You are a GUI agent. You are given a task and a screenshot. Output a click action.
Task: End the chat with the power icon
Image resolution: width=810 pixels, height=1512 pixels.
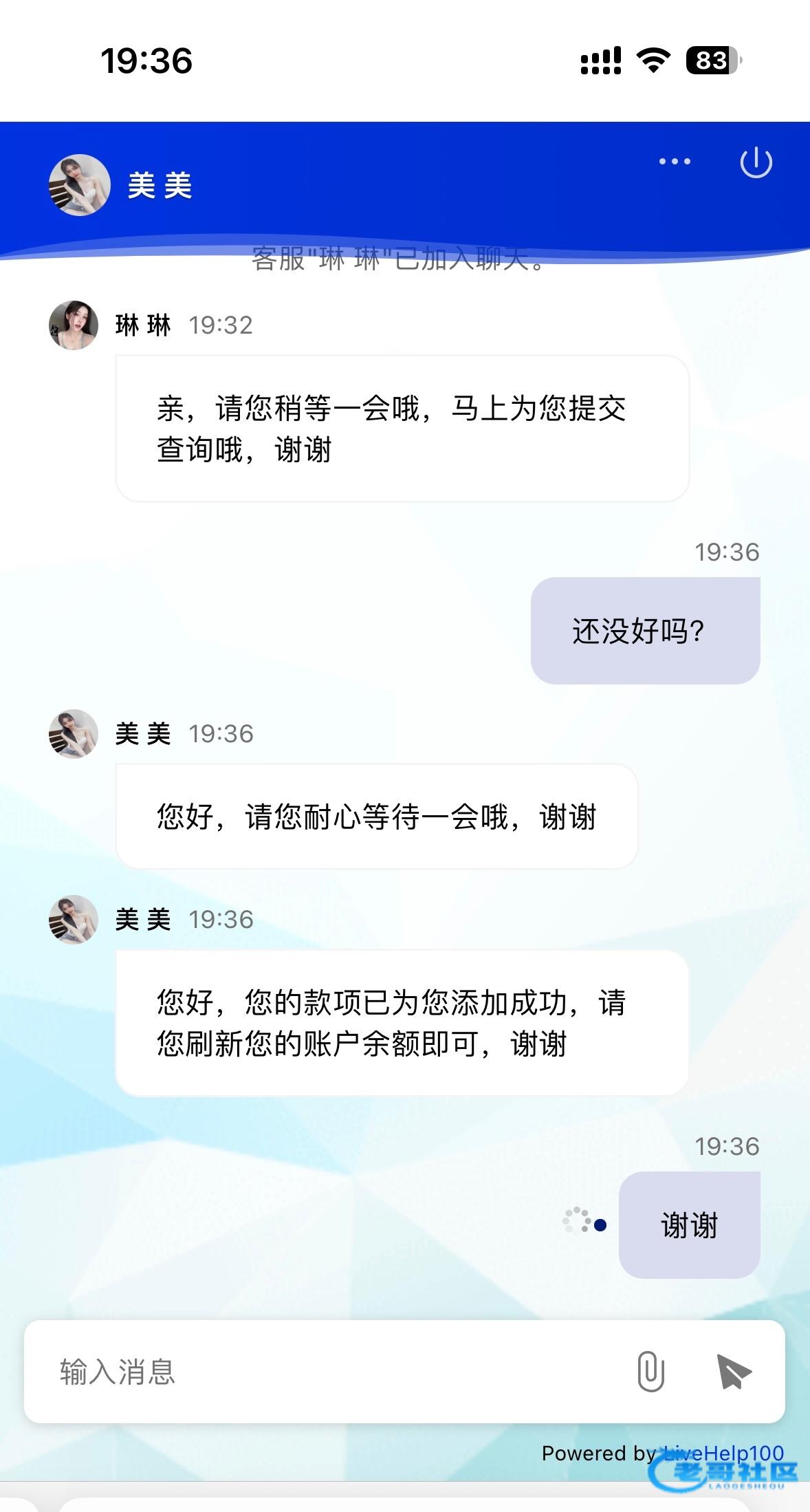756,163
